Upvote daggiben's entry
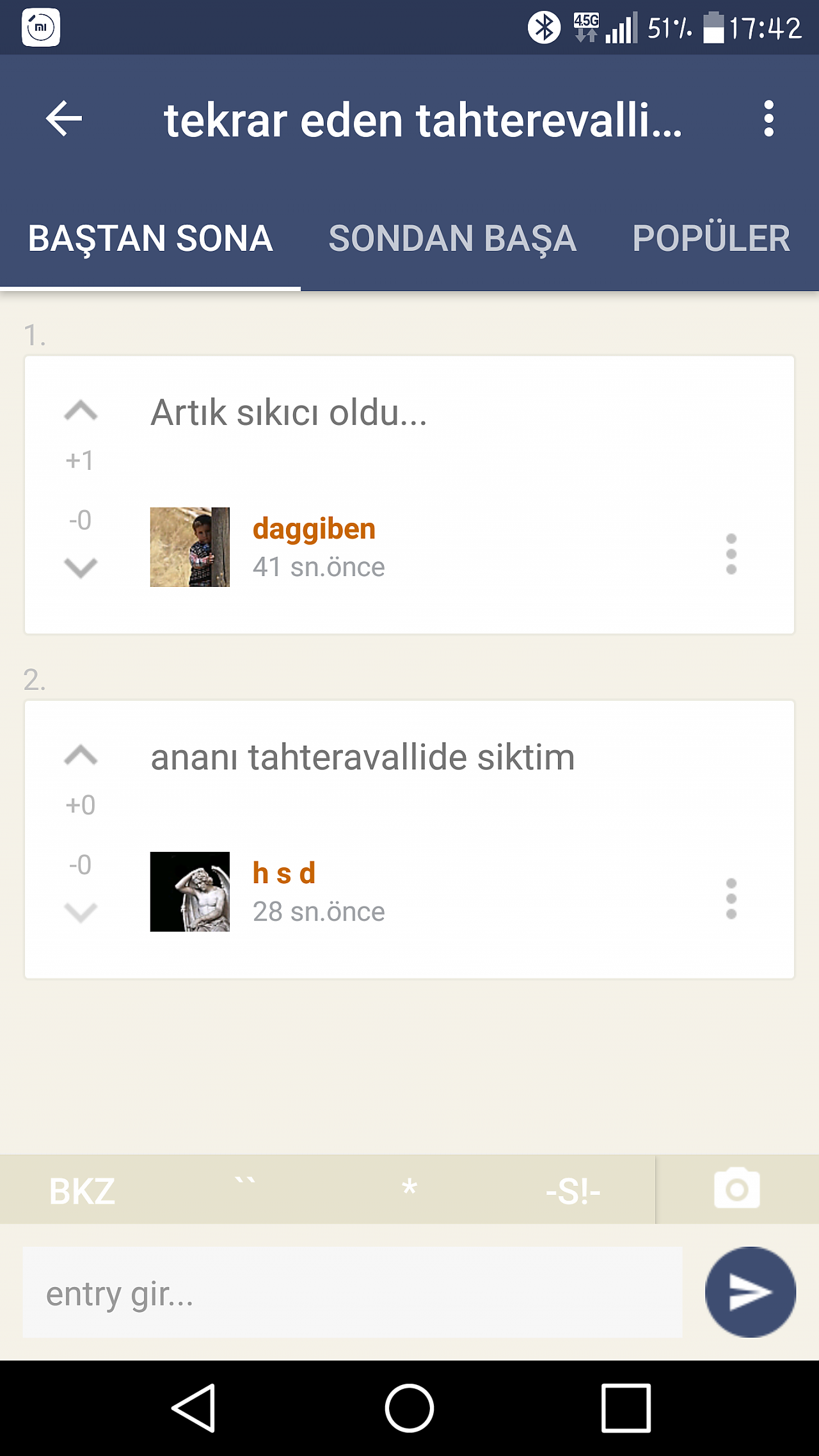The image size is (819, 1456). click(x=81, y=411)
